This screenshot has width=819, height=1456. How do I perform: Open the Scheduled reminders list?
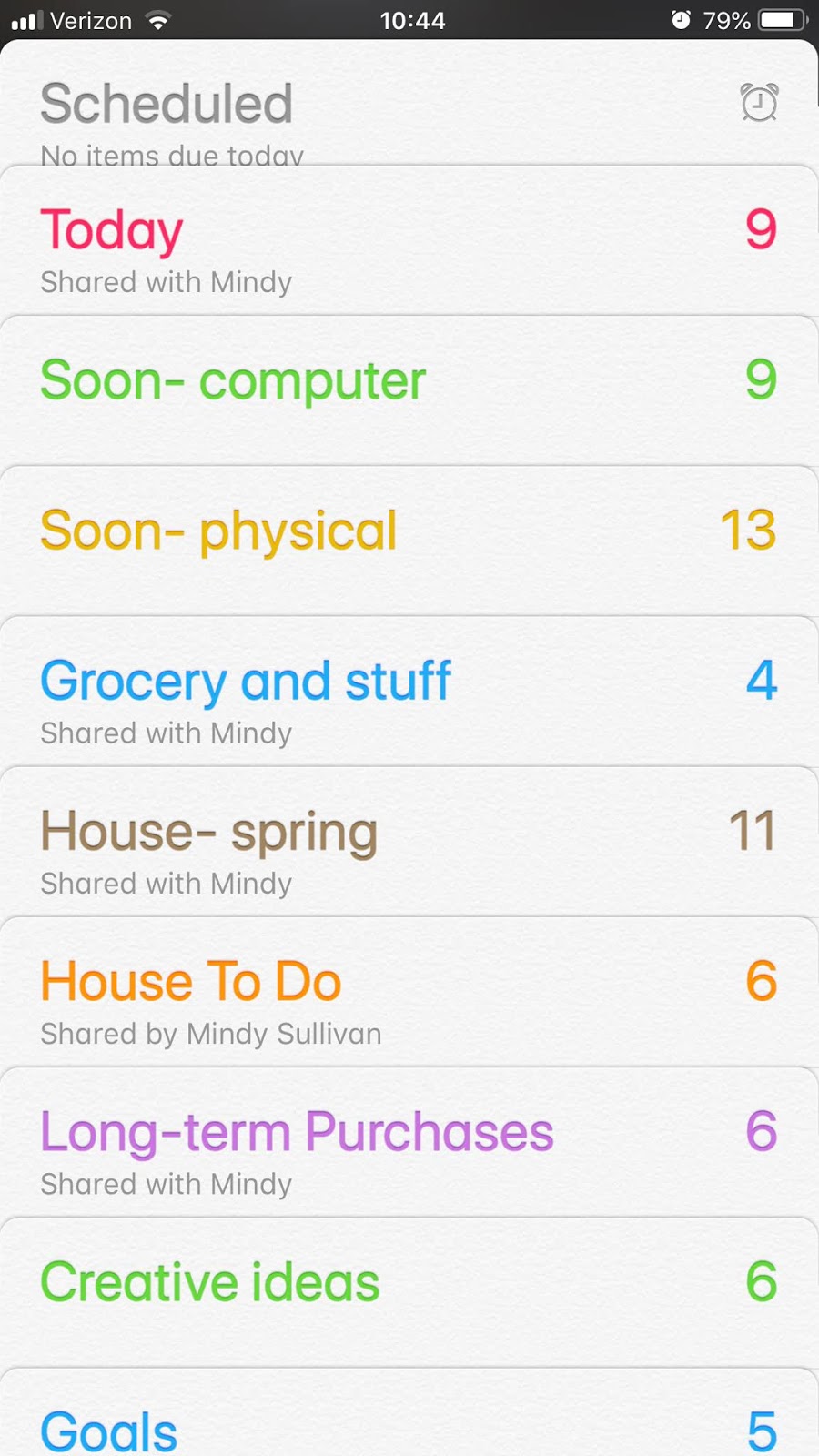pyautogui.click(x=409, y=104)
